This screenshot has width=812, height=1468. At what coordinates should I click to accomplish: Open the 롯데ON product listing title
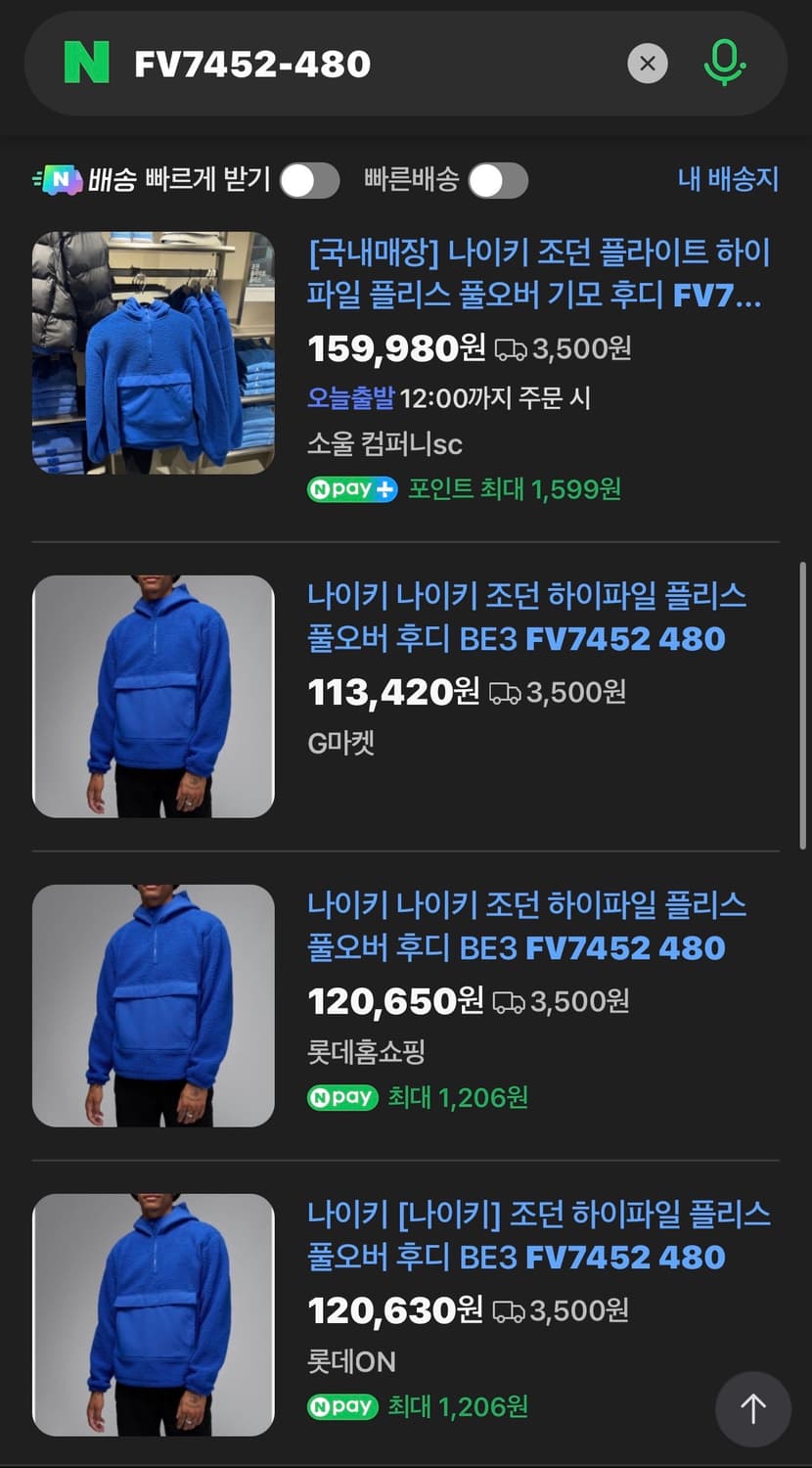pos(538,1234)
